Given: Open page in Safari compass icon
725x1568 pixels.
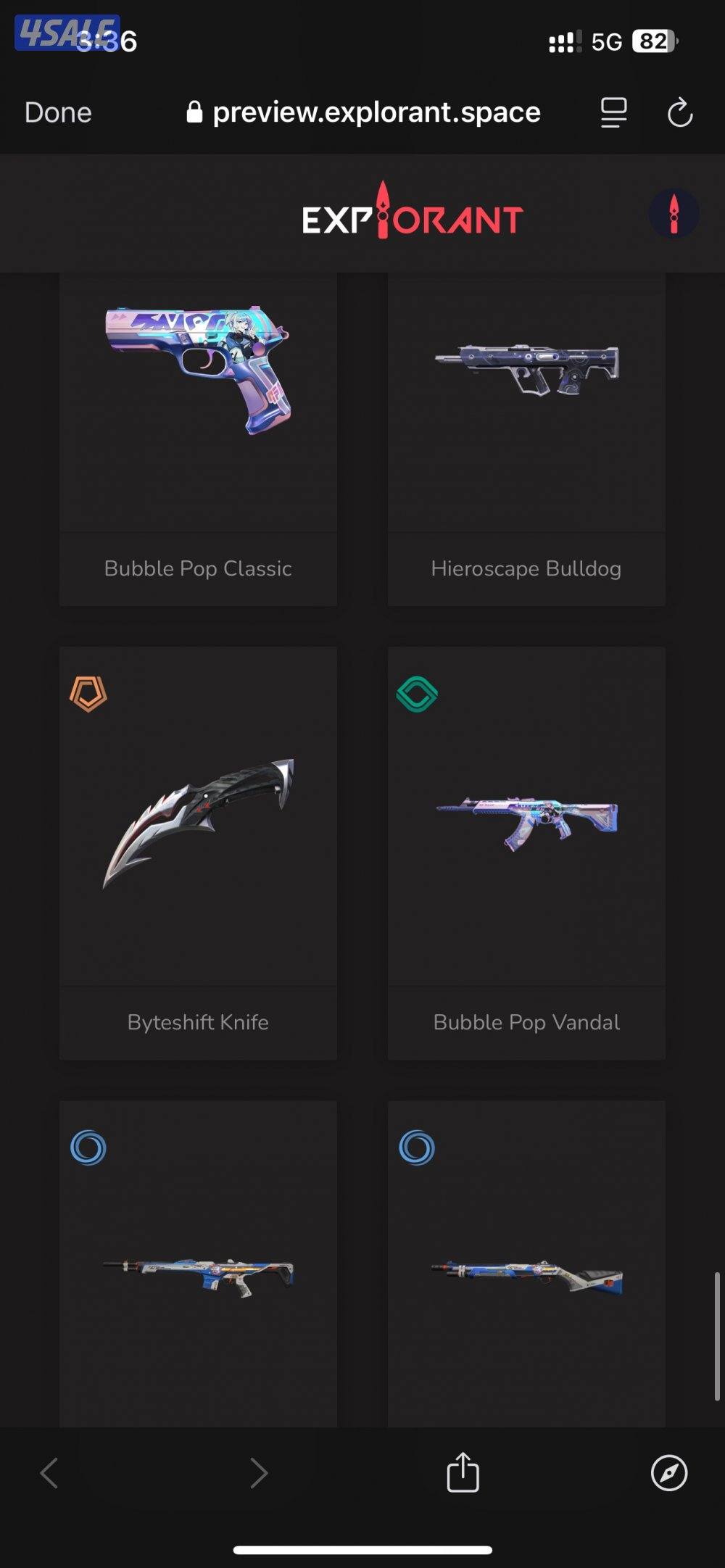Looking at the screenshot, I should pos(668,1472).
